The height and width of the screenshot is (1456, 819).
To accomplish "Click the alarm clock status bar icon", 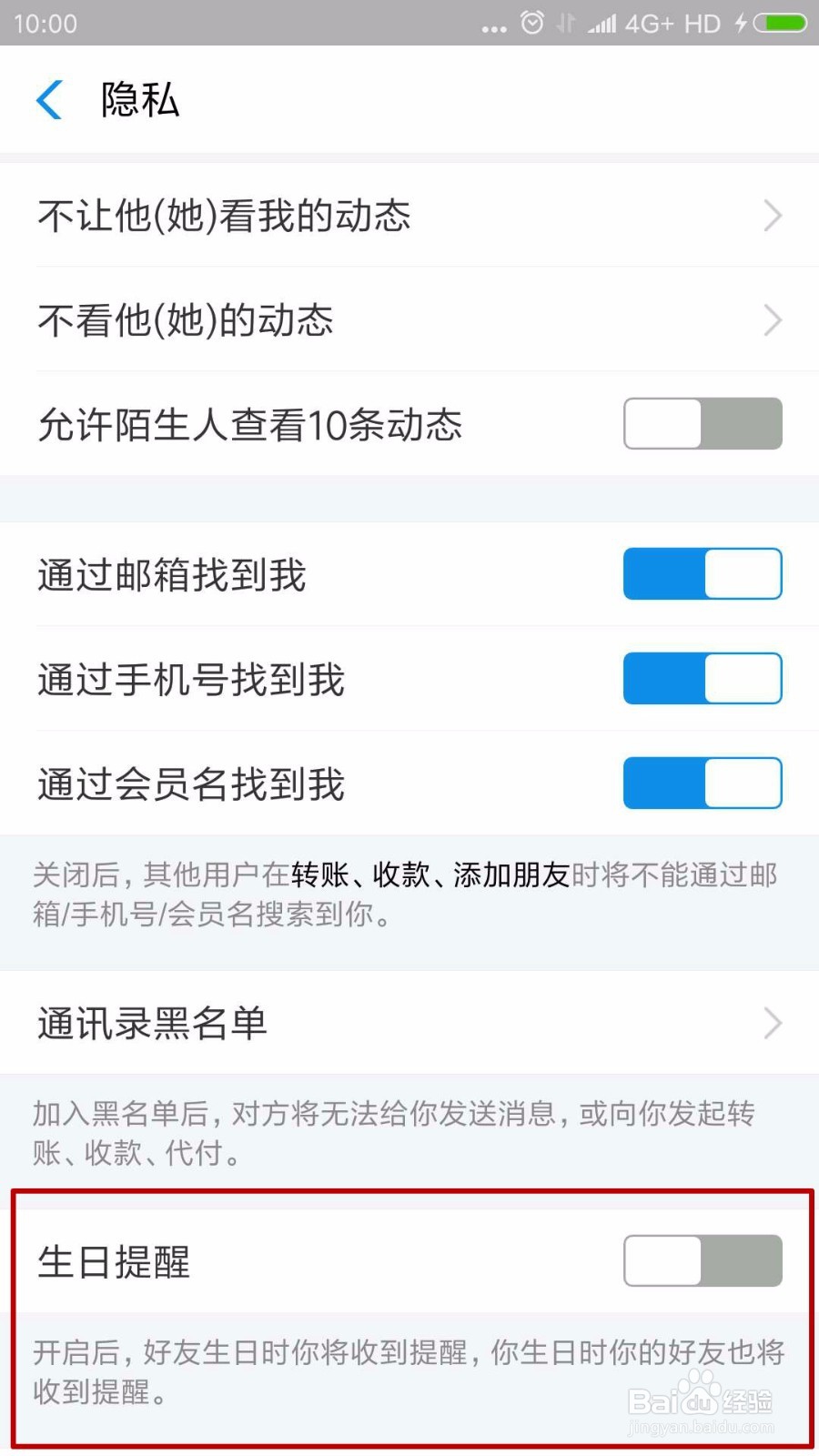I will 531,23.
